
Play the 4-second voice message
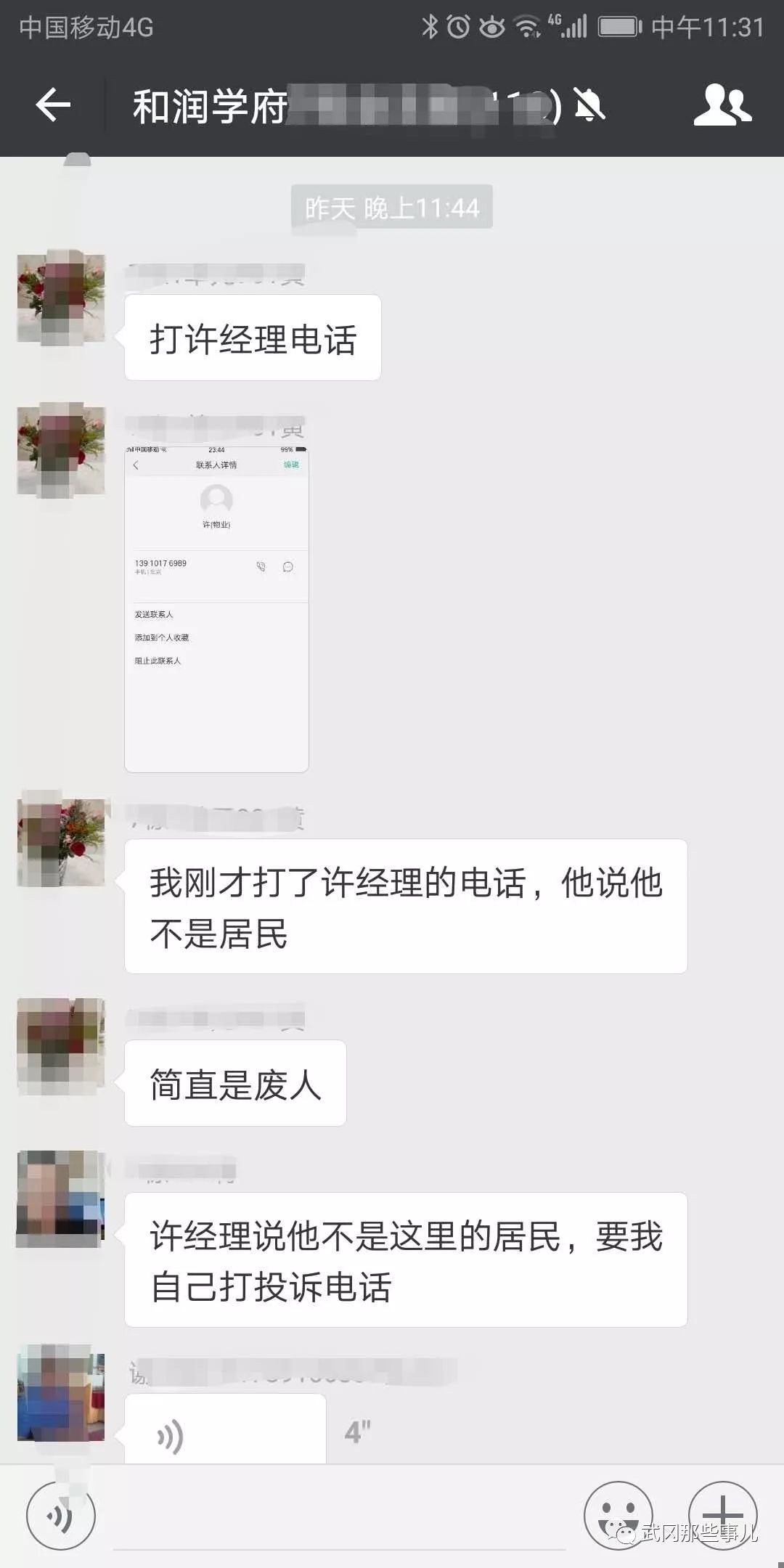[x=225, y=1432]
